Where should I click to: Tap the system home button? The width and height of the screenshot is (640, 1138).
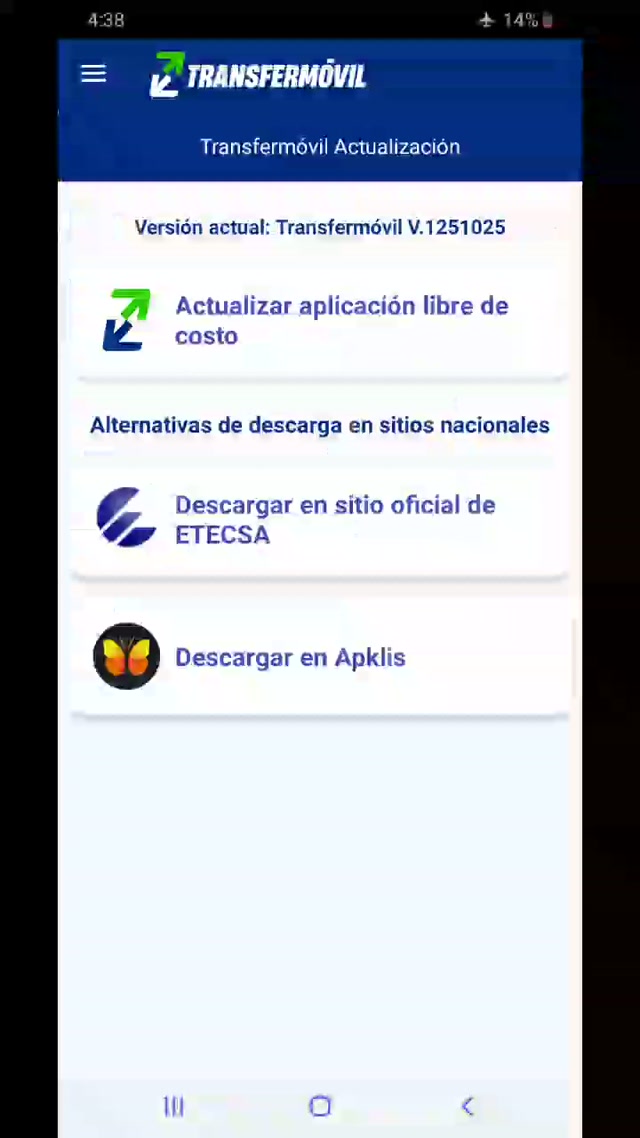[x=320, y=1105]
